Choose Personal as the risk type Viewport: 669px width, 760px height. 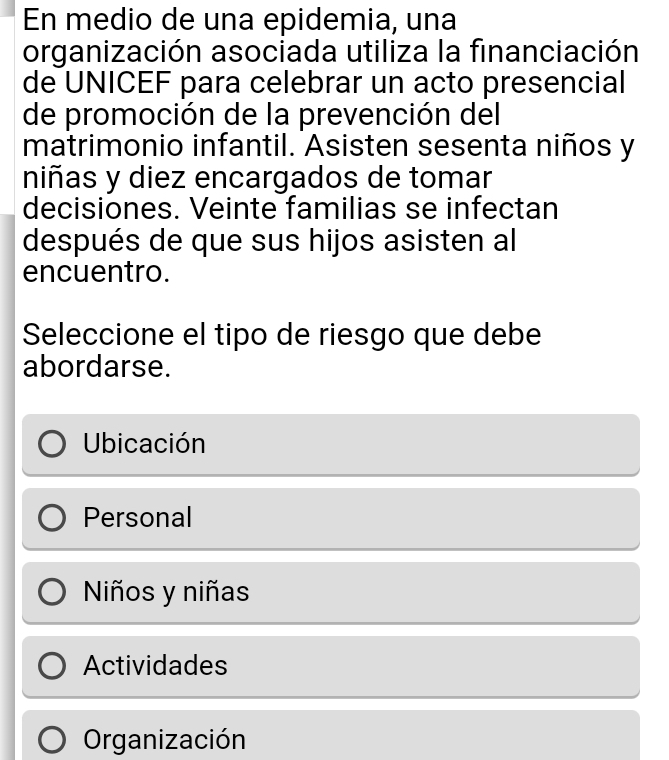(x=54, y=518)
